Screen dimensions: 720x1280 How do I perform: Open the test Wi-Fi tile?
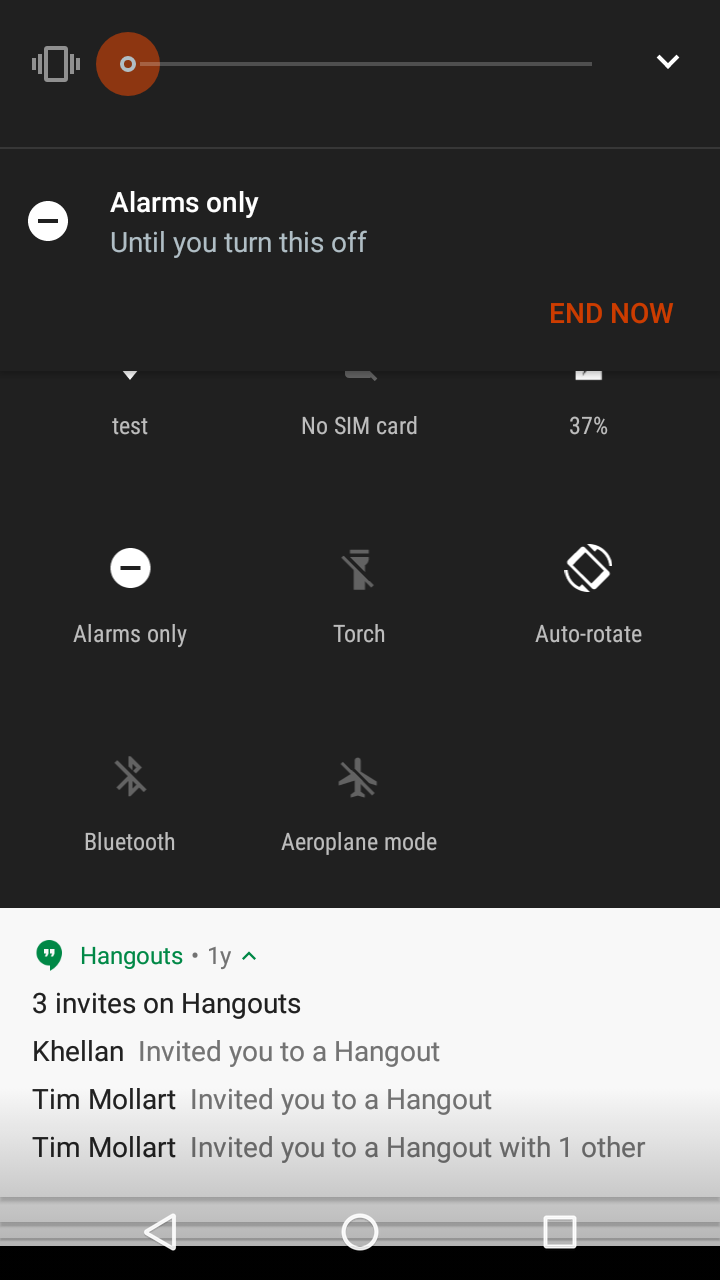pyautogui.click(x=130, y=405)
